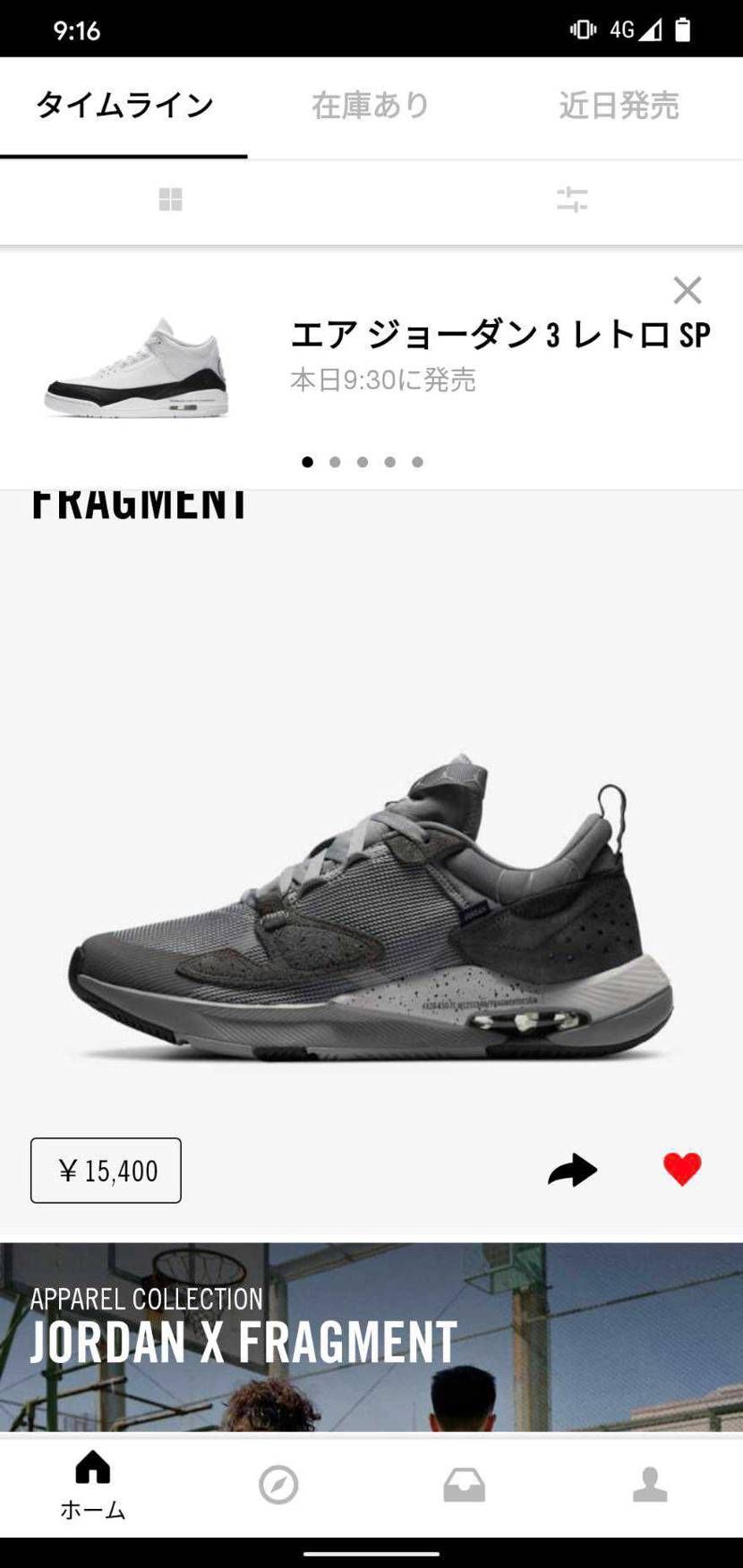Tap the ¥15,400 price button
Image resolution: width=743 pixels, height=1568 pixels.
pos(106,1171)
